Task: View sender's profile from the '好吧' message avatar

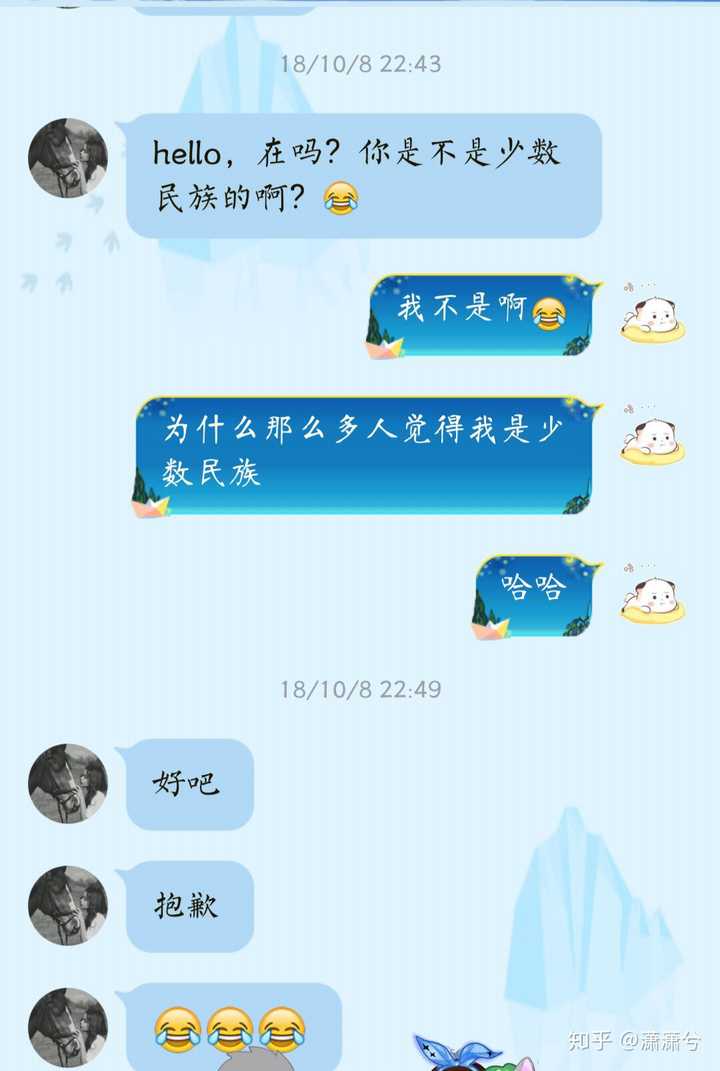Action: (x=67, y=784)
